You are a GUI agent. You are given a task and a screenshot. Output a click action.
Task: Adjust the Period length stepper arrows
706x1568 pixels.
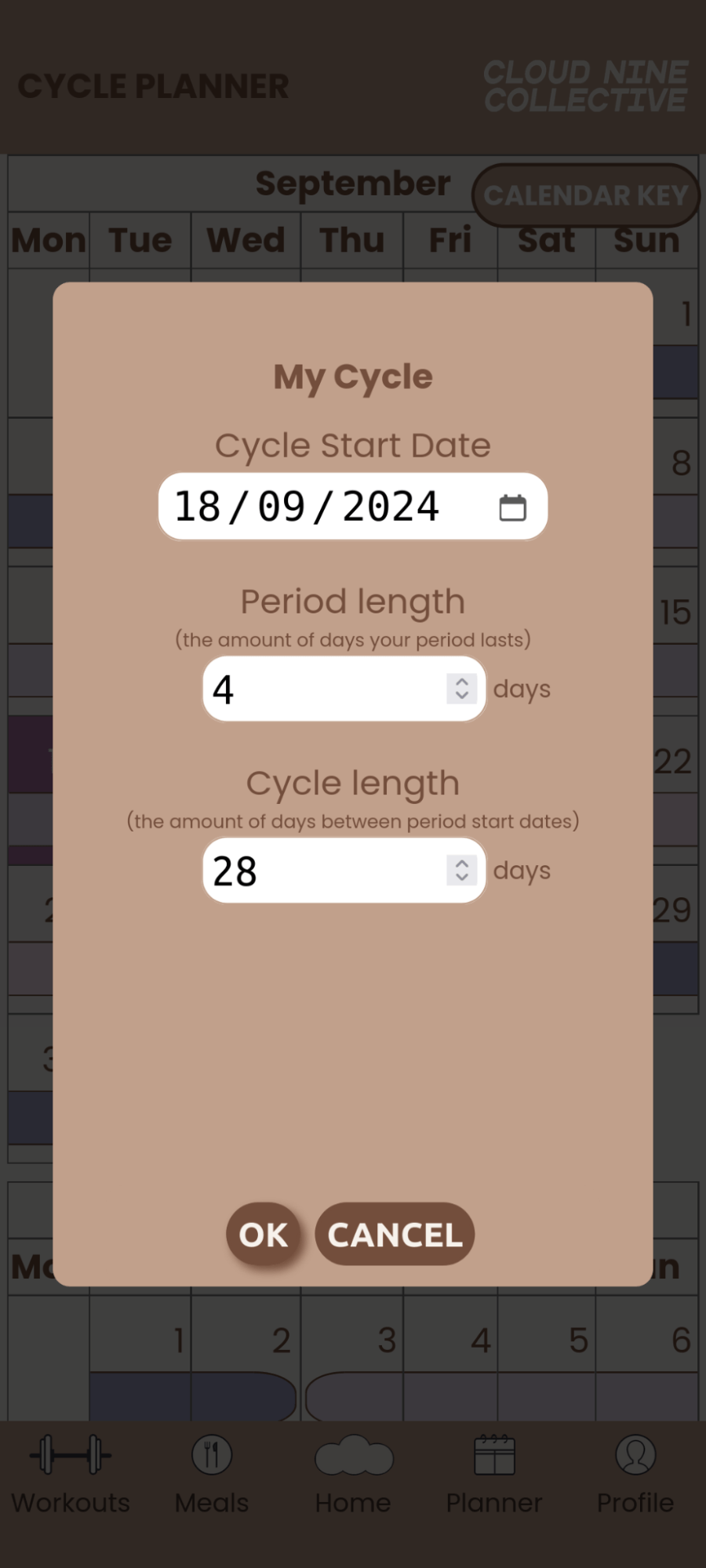tap(462, 689)
